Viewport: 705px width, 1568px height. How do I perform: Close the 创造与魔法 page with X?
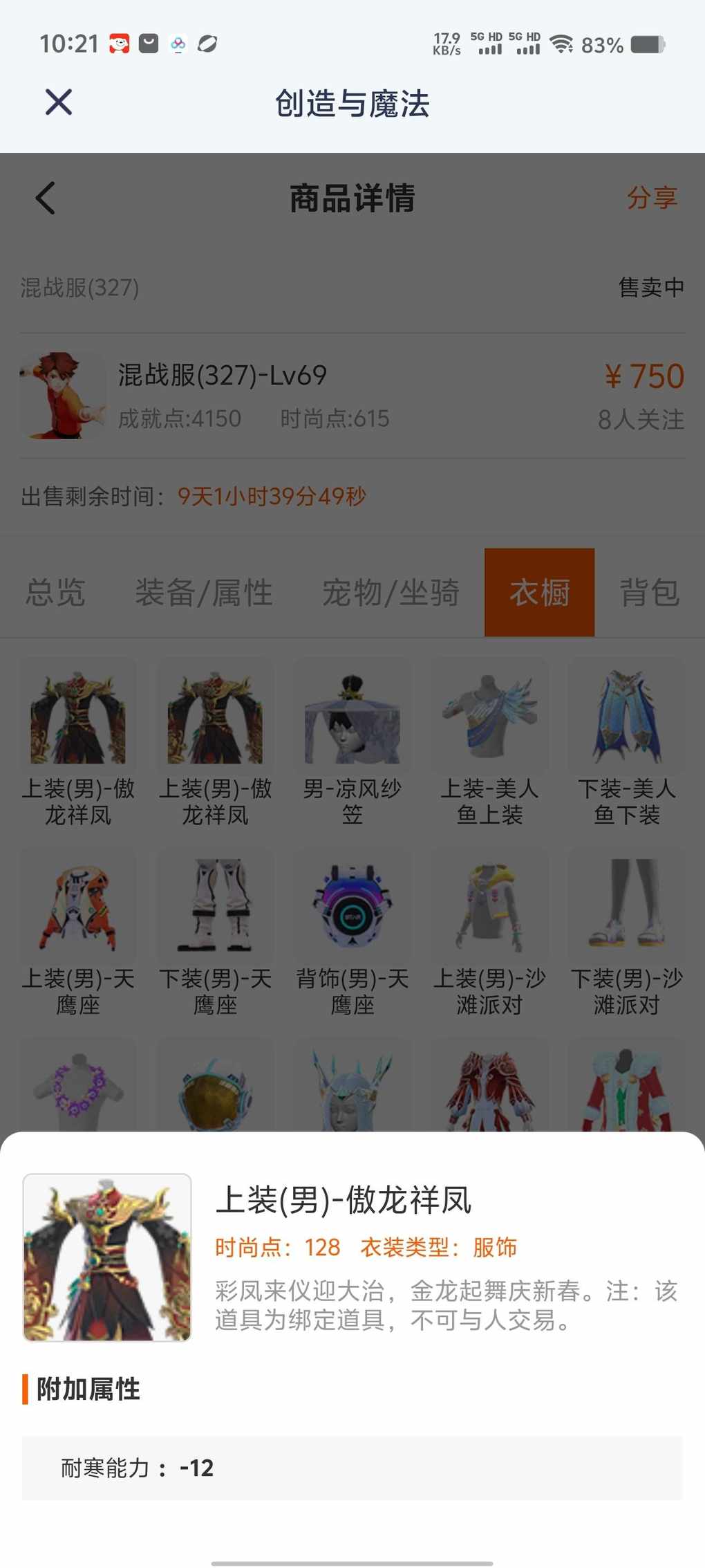click(59, 102)
